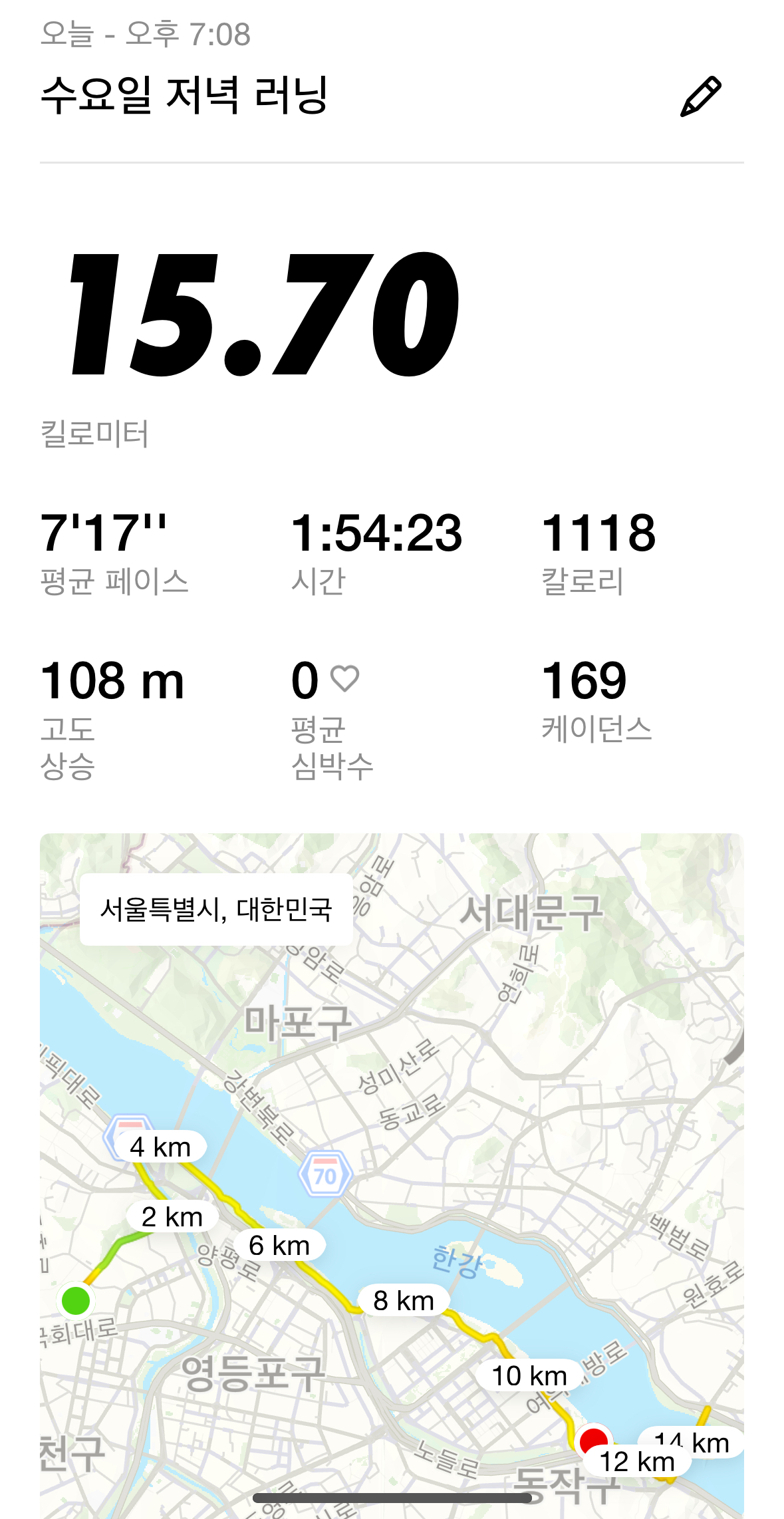This screenshot has height=1519, width=784.
Task: Tap the red finish marker on the map
Action: 595,1437
